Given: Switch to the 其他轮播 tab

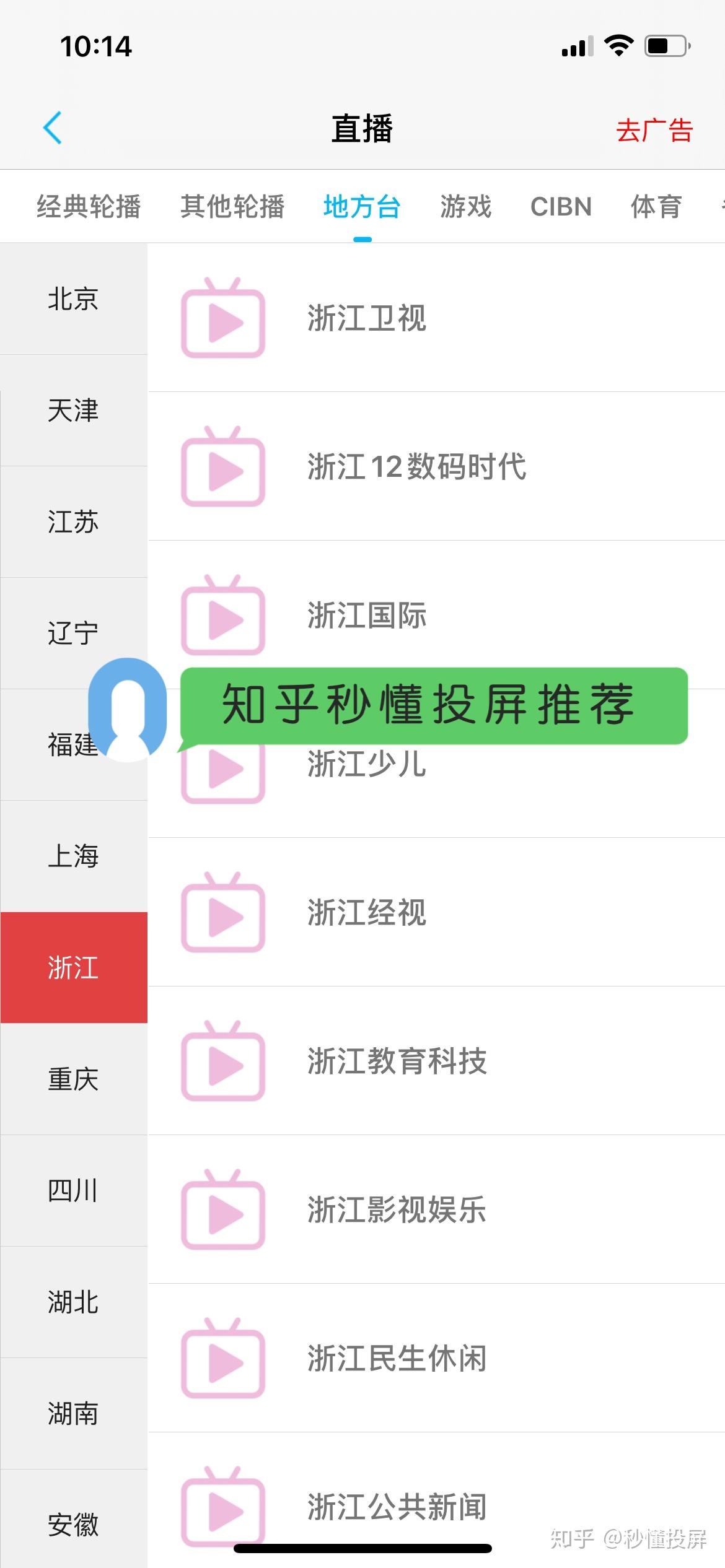Looking at the screenshot, I should tap(232, 206).
